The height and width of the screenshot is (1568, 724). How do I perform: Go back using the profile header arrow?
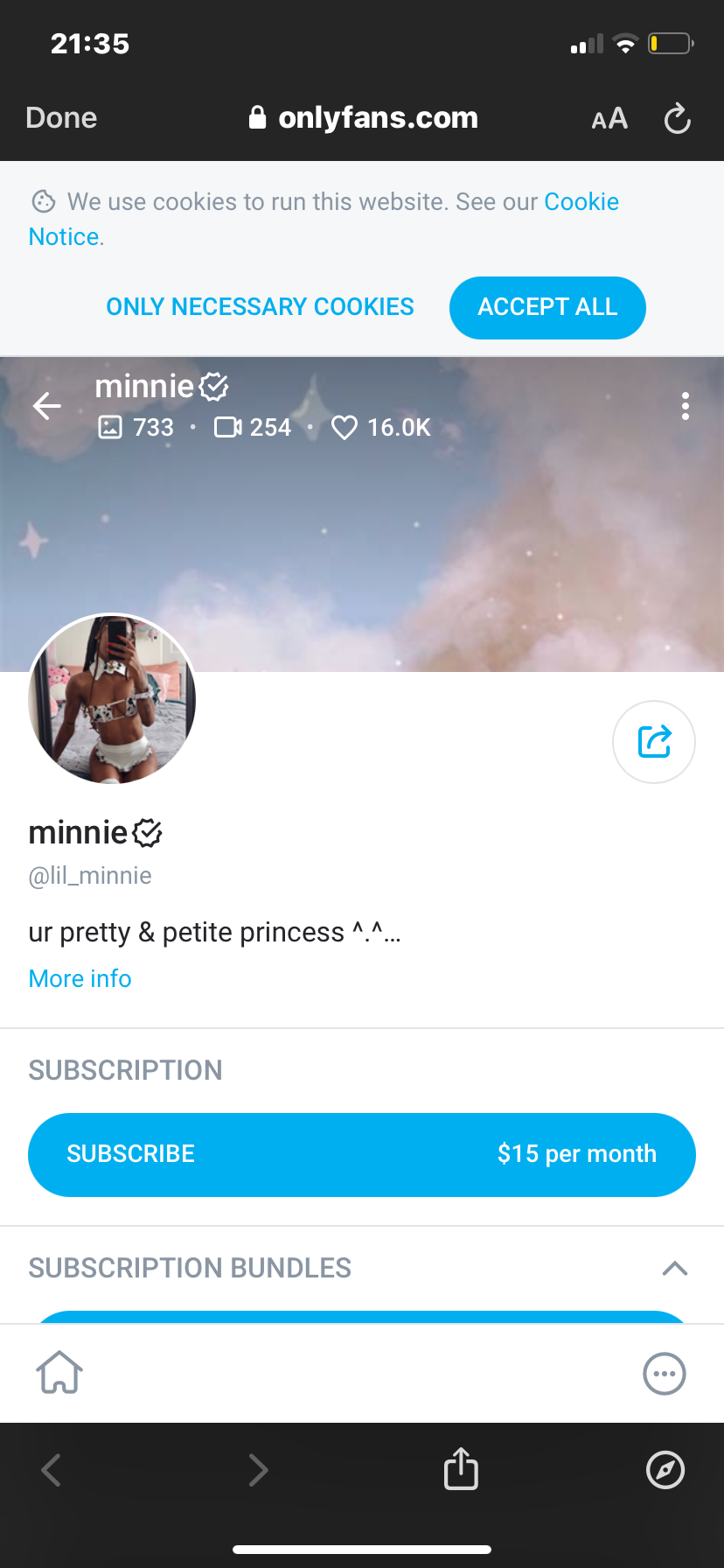click(x=47, y=406)
